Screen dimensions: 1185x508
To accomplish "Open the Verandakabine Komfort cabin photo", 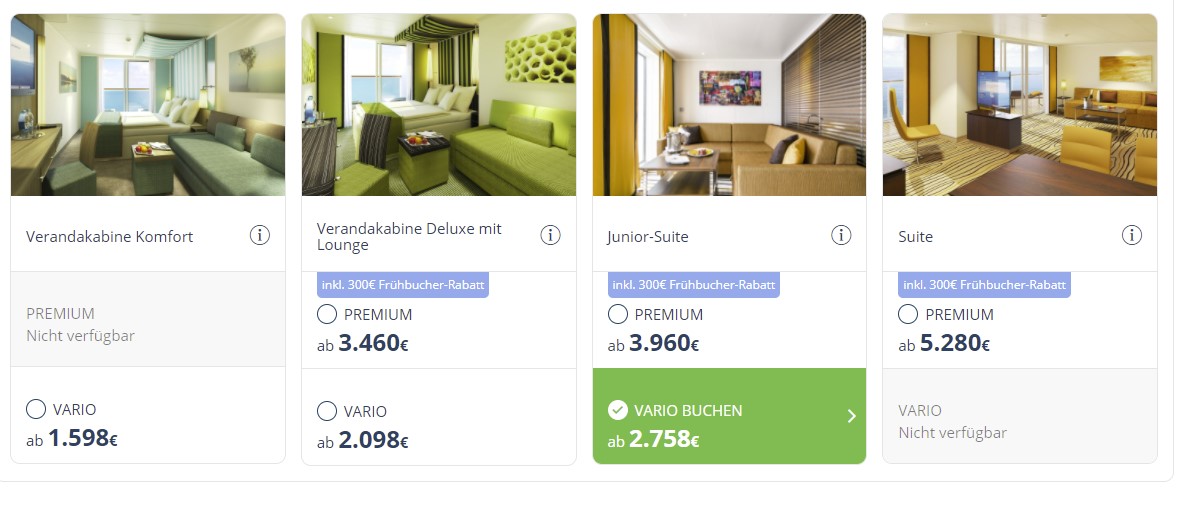I will point(148,105).
